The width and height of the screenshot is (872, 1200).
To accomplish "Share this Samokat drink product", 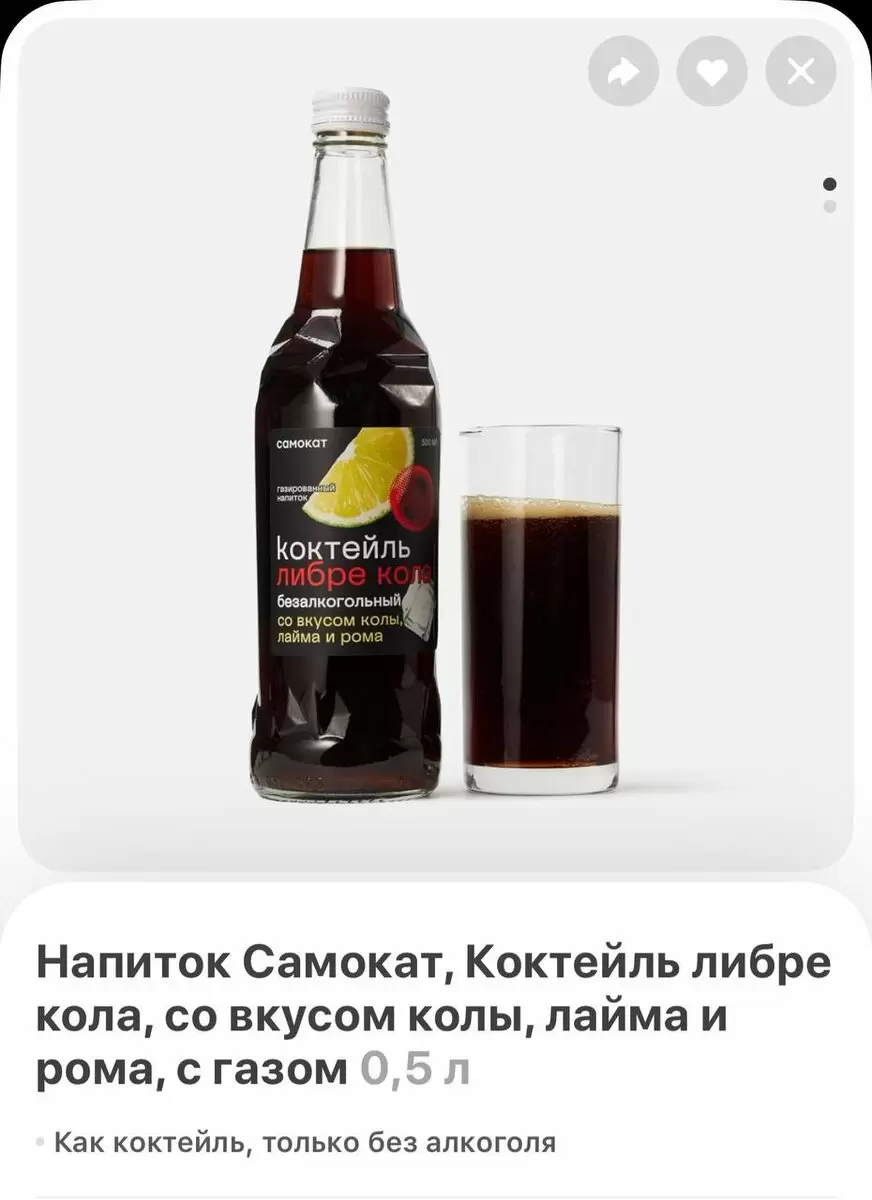I will [623, 71].
